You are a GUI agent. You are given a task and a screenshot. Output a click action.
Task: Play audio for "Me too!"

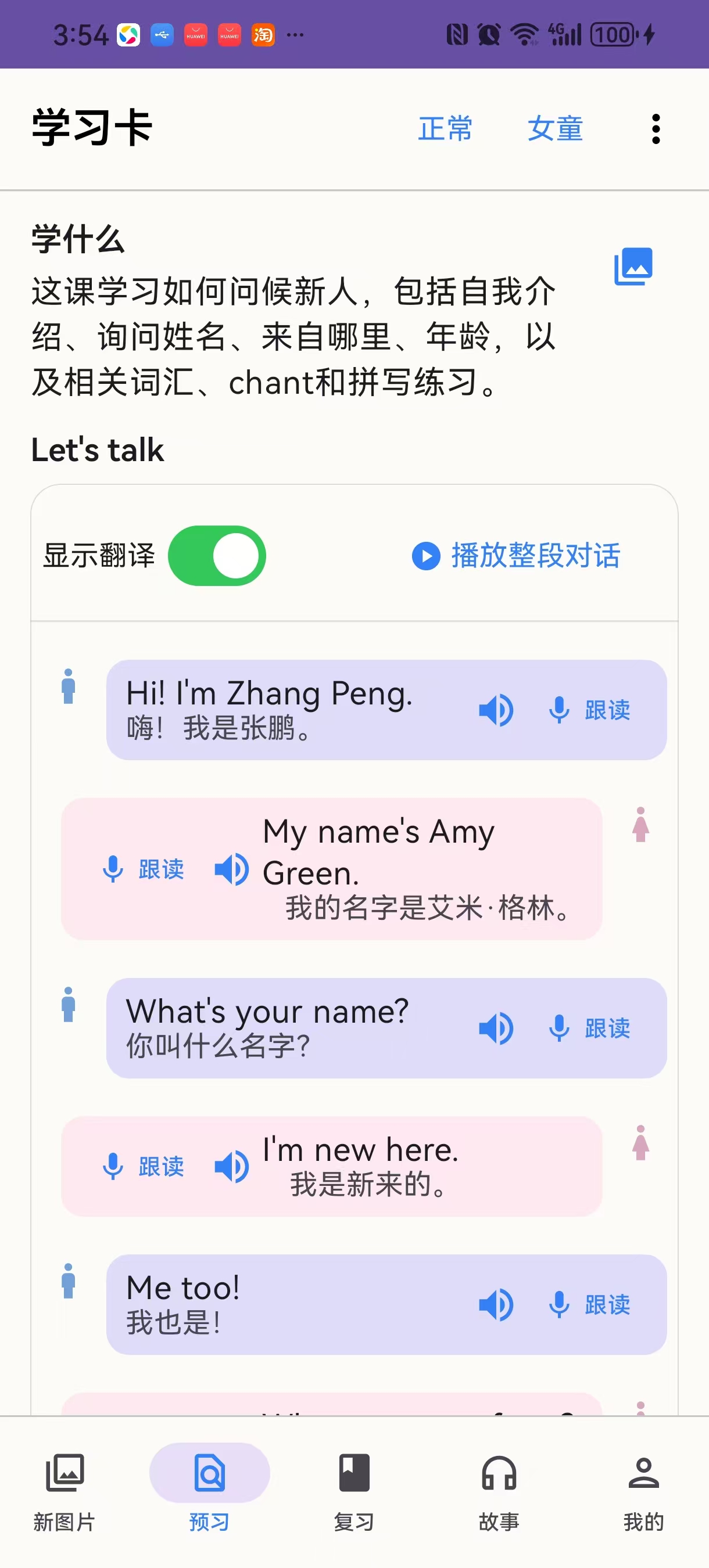coord(496,1304)
